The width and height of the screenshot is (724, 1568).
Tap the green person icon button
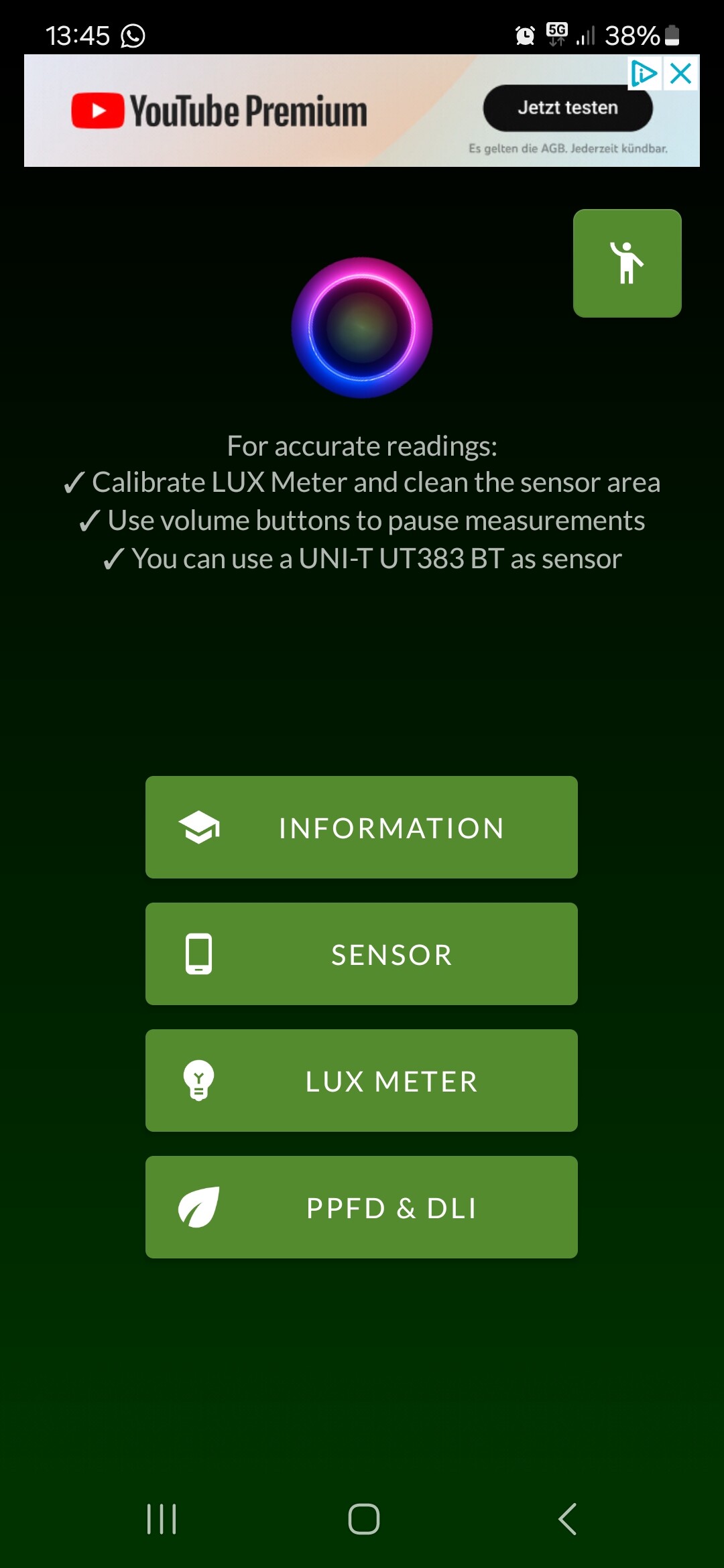[x=627, y=263]
